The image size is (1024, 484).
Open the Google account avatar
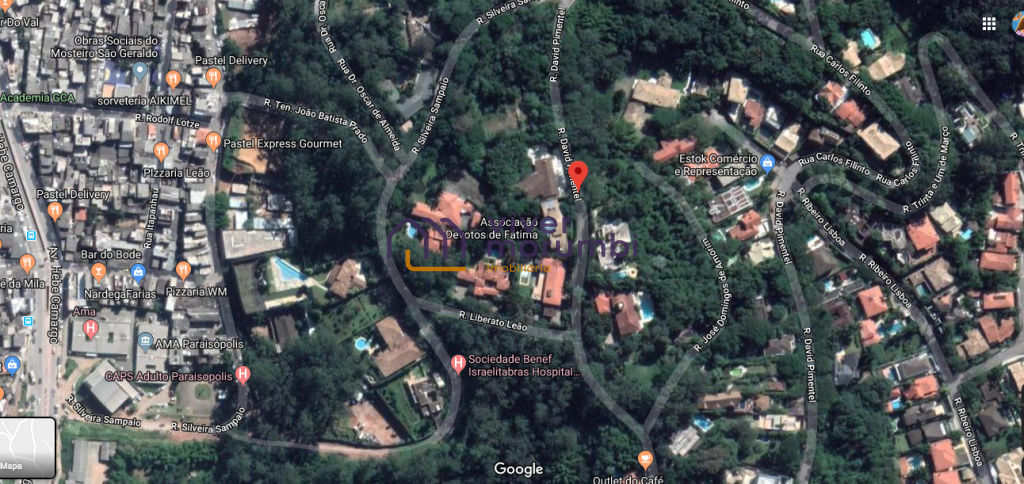pyautogui.click(x=1017, y=24)
